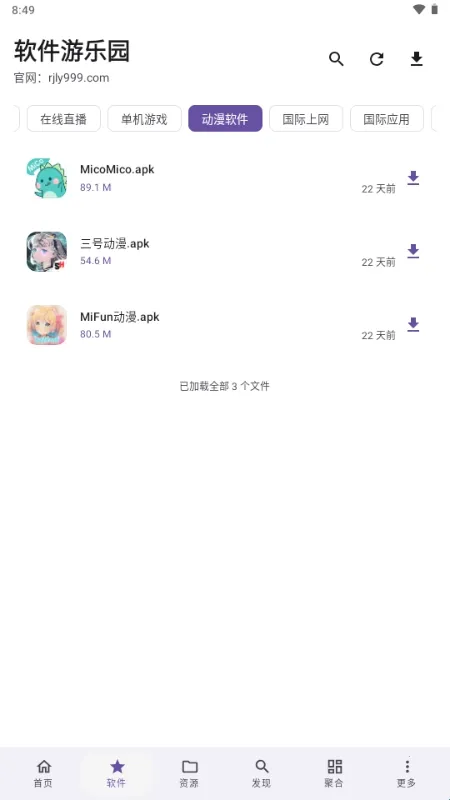Switch to the 国际上网 category

(306, 119)
